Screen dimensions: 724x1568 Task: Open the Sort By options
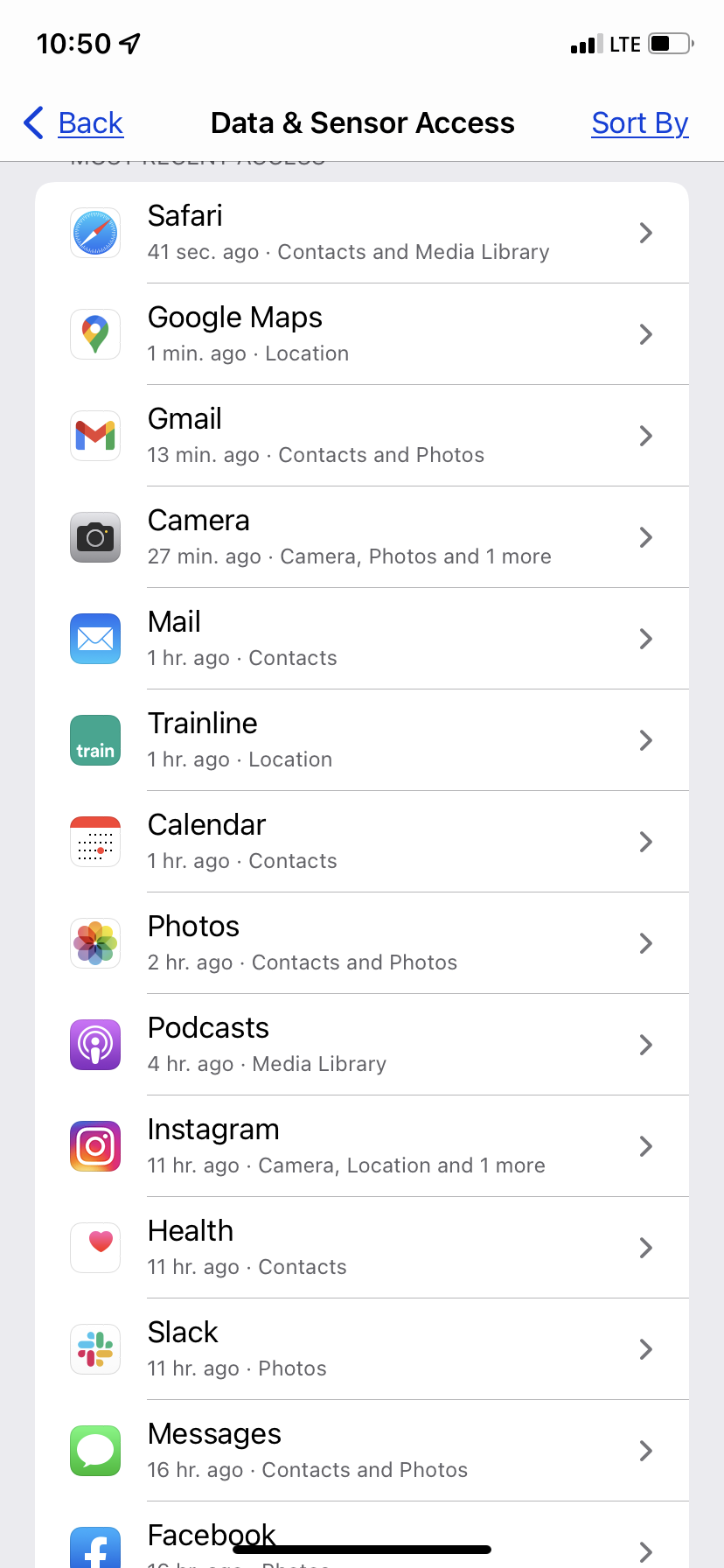(x=639, y=123)
